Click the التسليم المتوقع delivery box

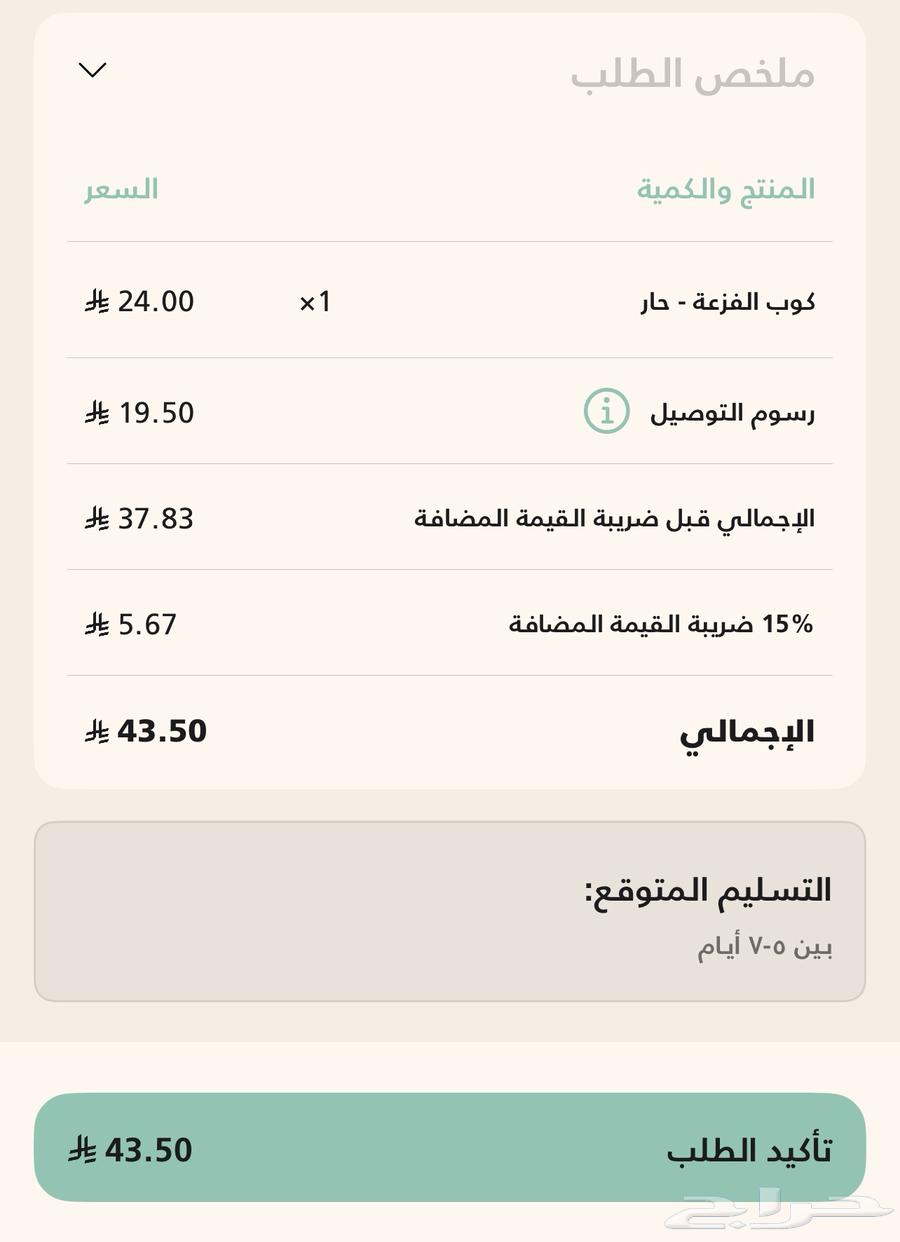point(450,910)
